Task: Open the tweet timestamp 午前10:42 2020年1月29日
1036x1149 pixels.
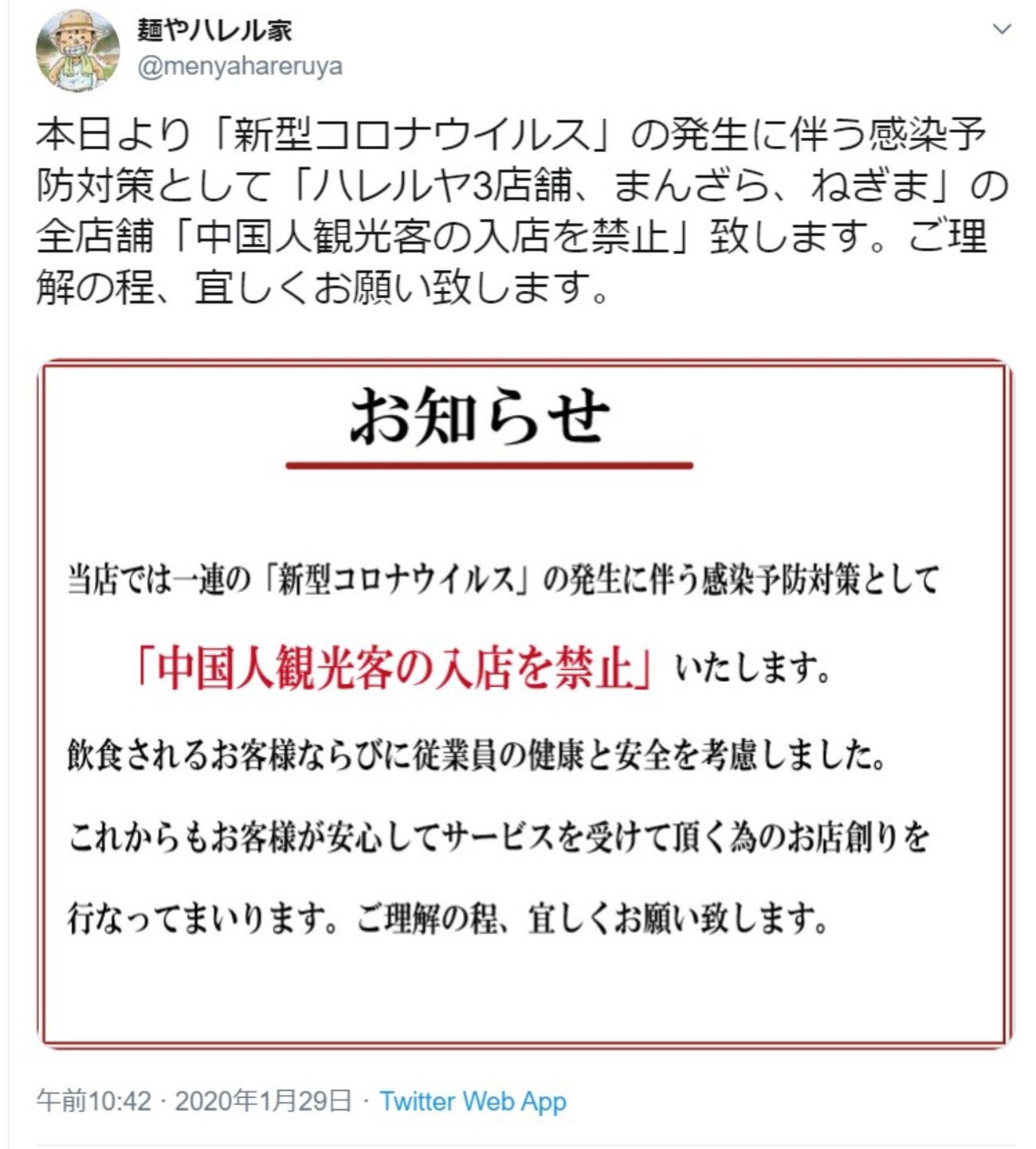Action: [x=194, y=1101]
